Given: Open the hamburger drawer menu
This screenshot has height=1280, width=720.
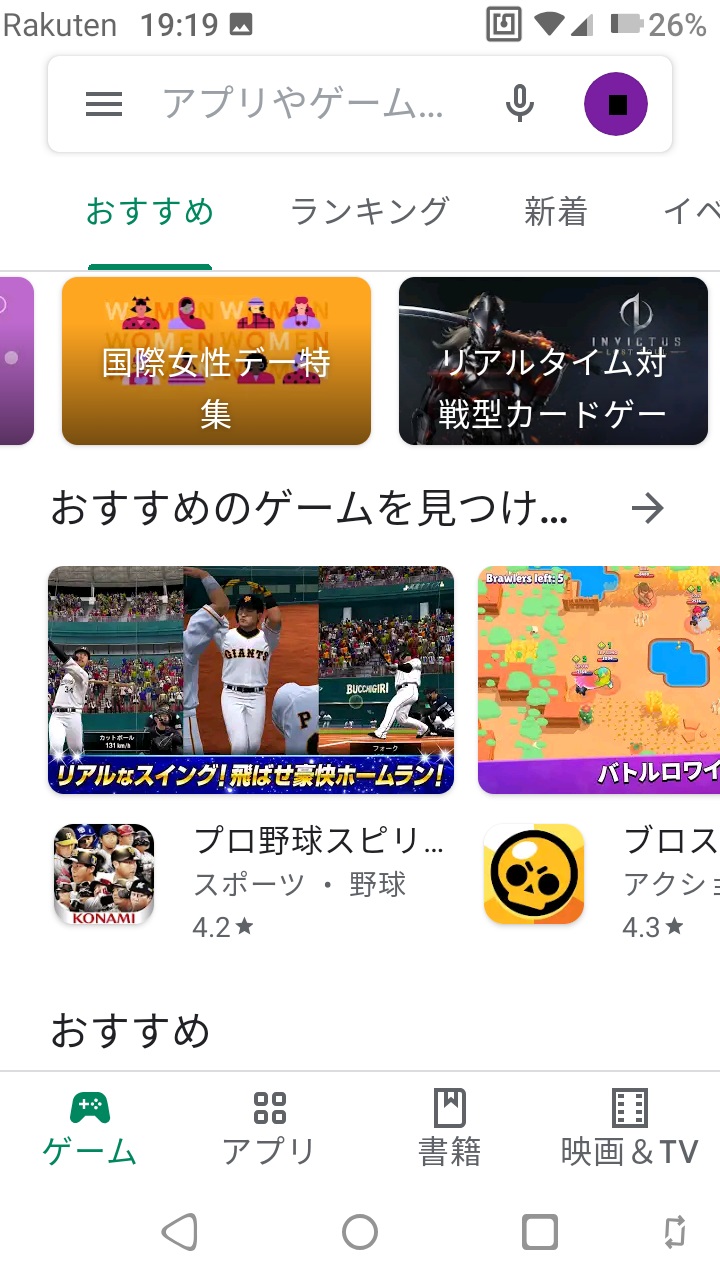Looking at the screenshot, I should tap(104, 104).
